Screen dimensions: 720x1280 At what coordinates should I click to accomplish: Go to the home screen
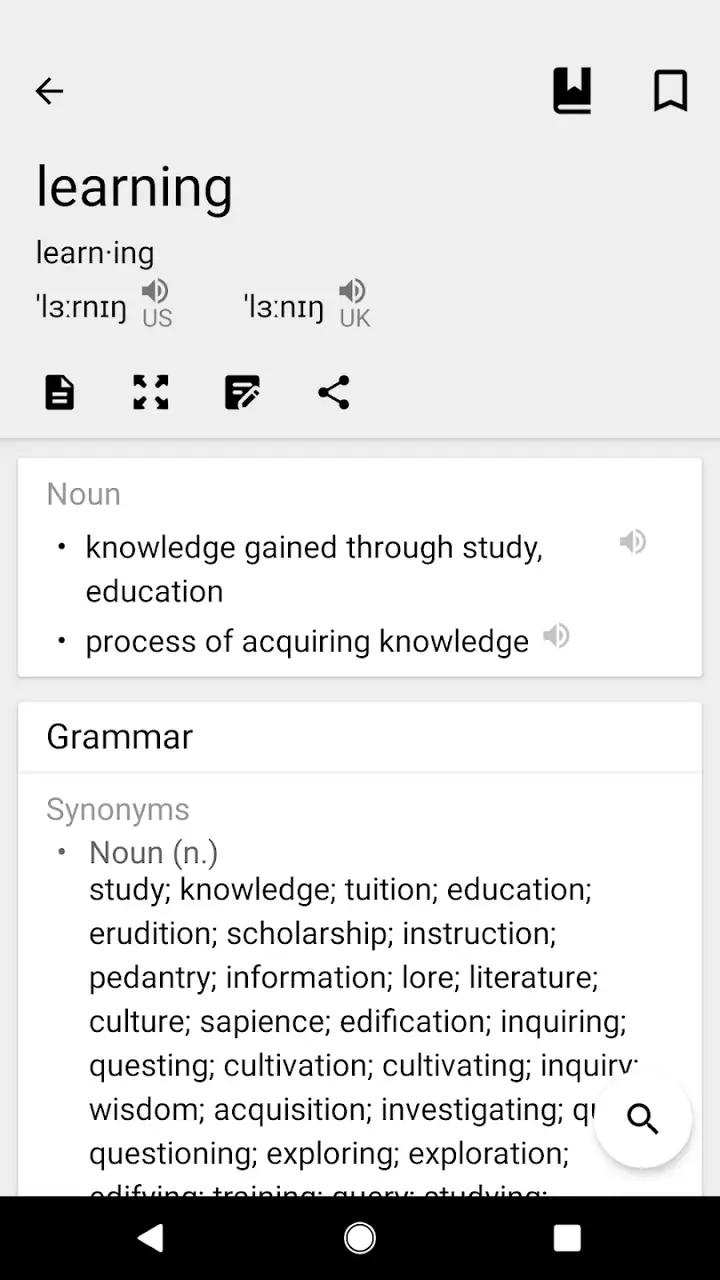(360, 1238)
